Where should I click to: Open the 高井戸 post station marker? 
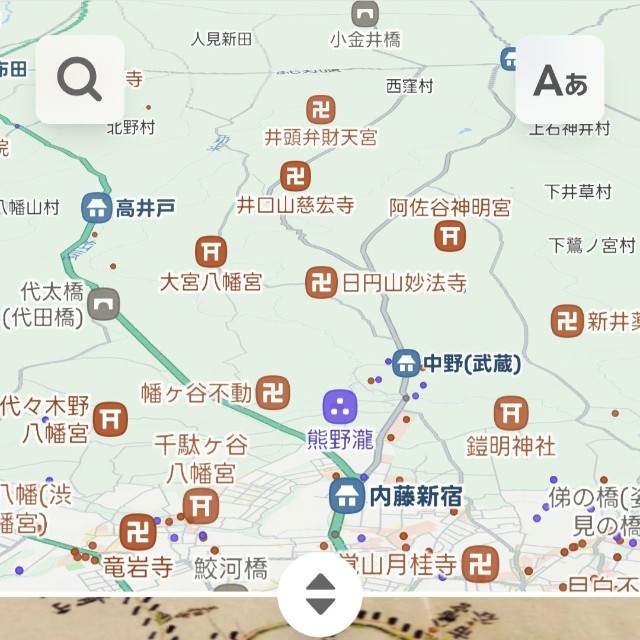(97, 208)
